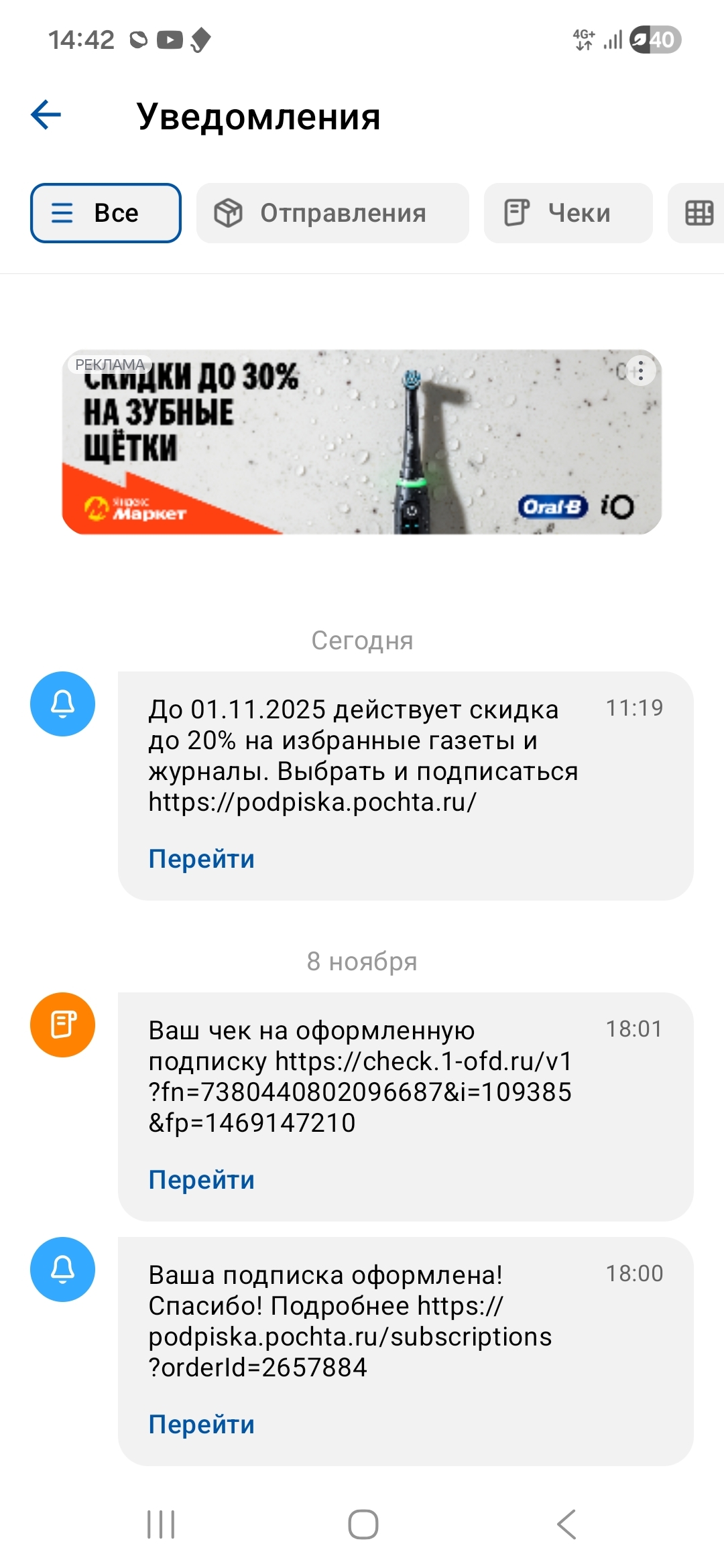
Task: Open the Oral-B toothbrush ad banner
Action: point(362,442)
